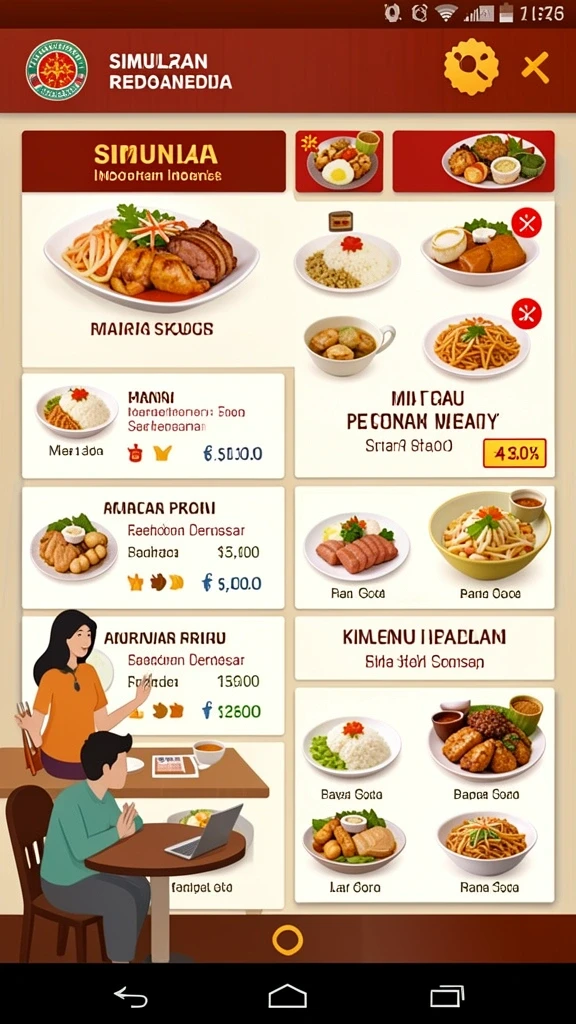Tap the red badge on the tofu dish
This screenshot has height=1024, width=576.
pos(526,223)
